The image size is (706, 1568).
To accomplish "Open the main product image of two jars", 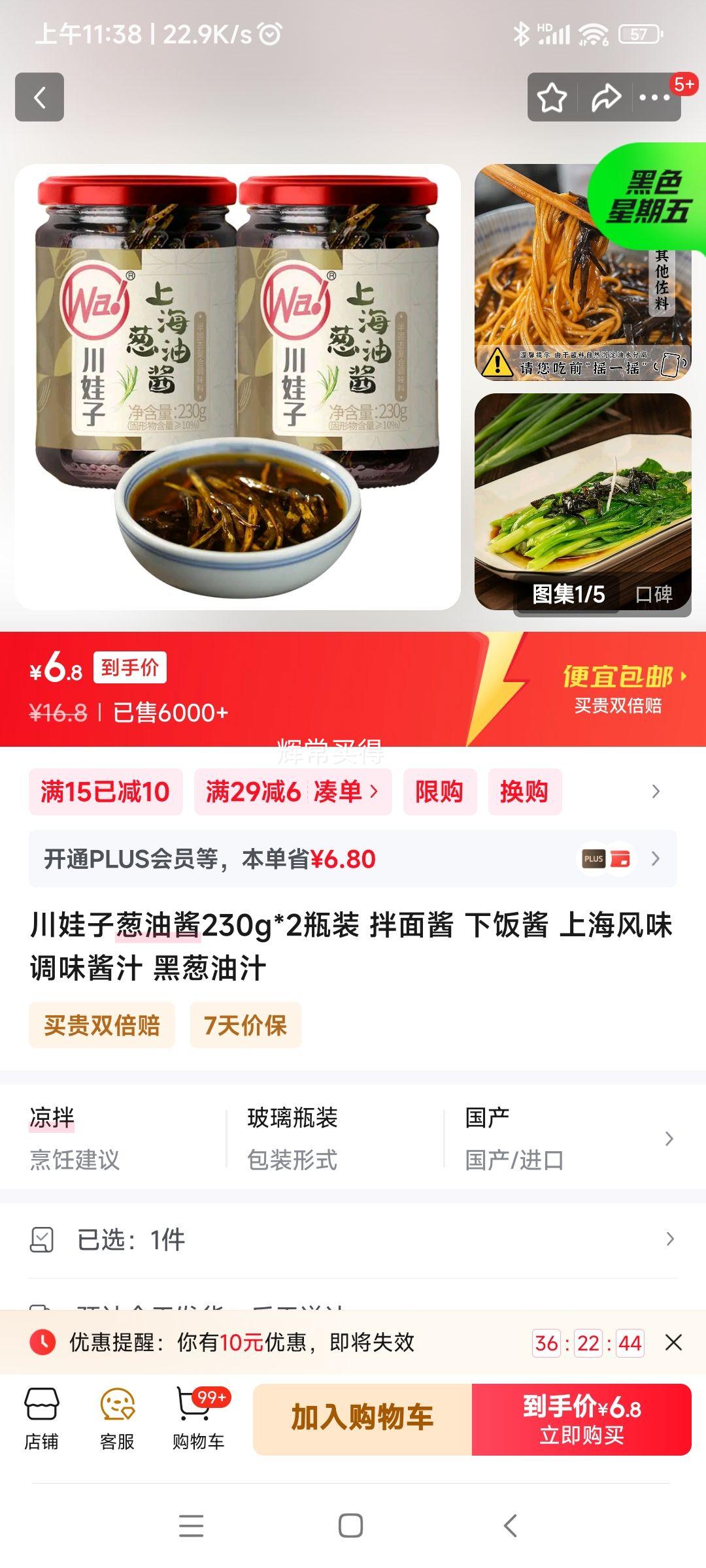I will click(237, 387).
